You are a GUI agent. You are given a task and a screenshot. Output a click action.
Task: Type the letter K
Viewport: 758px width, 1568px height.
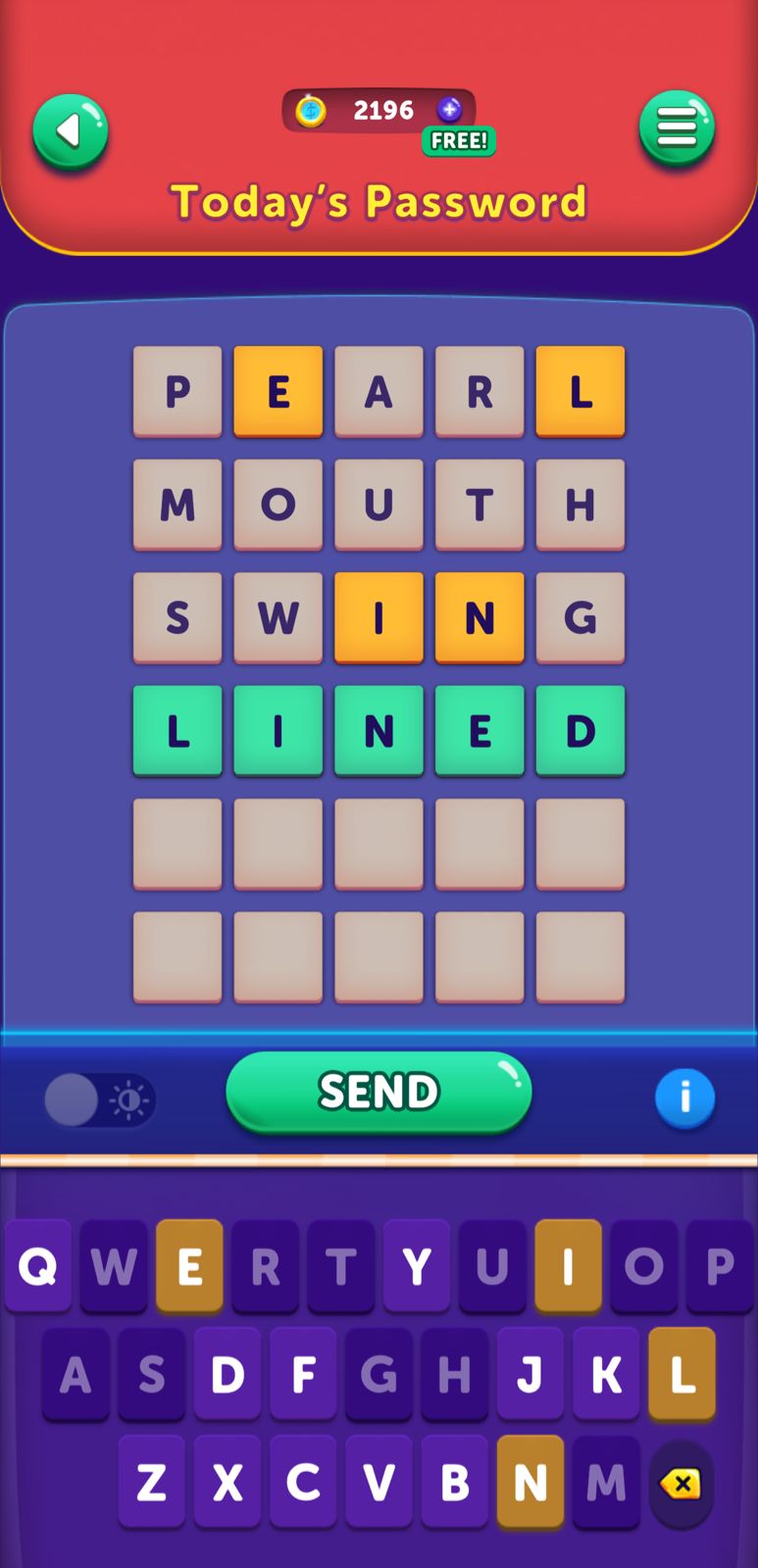[x=606, y=1374]
